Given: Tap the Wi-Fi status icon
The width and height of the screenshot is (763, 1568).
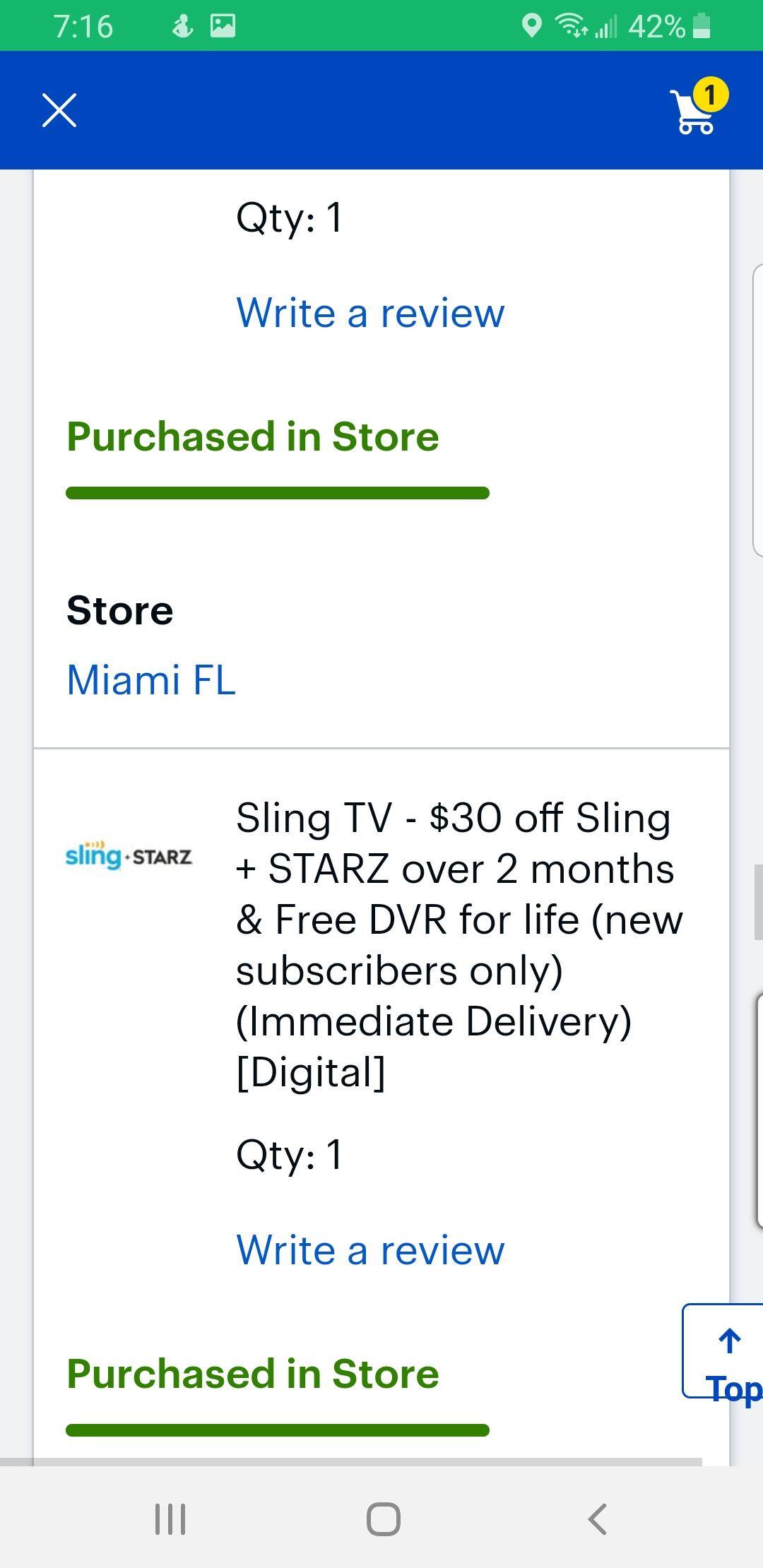Looking at the screenshot, I should pos(569,27).
